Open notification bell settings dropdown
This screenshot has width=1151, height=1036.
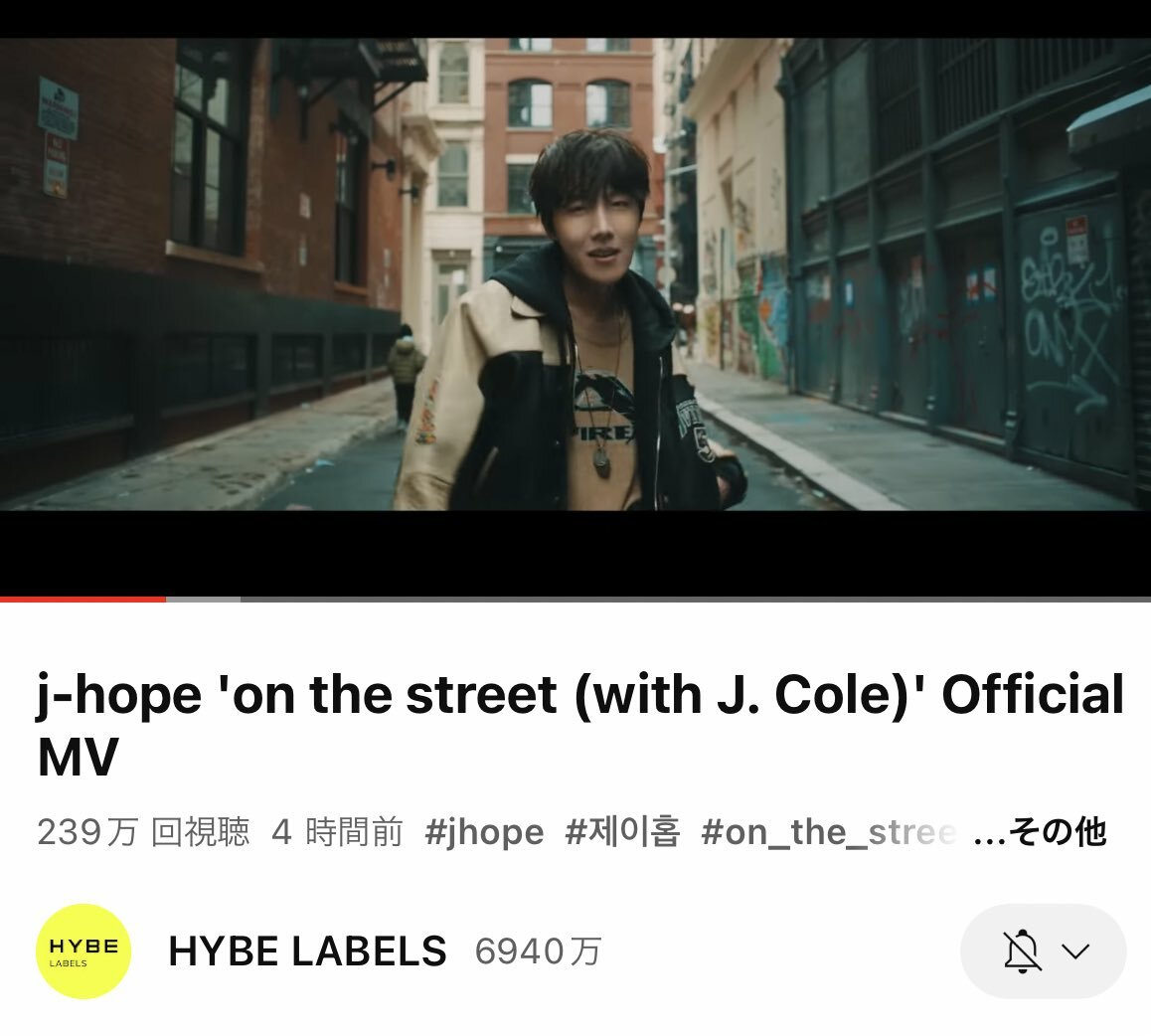click(x=1043, y=951)
